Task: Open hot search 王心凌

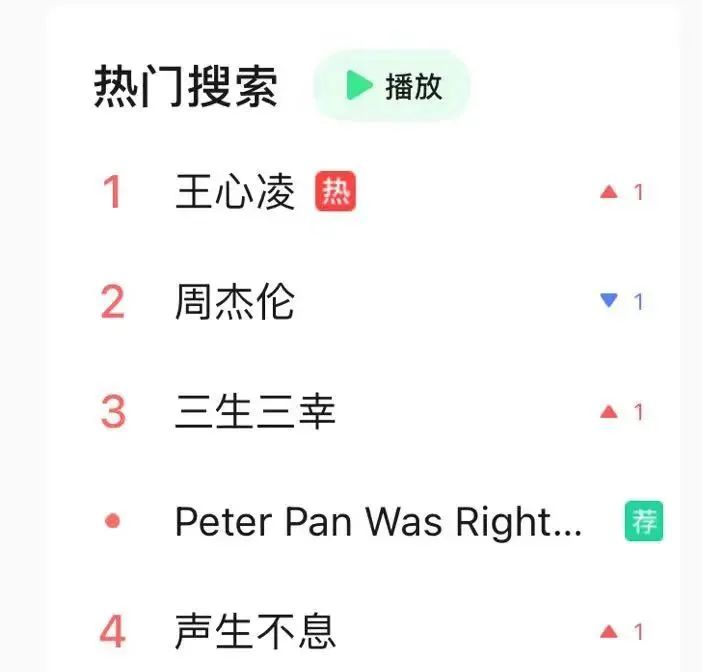Action: 235,192
